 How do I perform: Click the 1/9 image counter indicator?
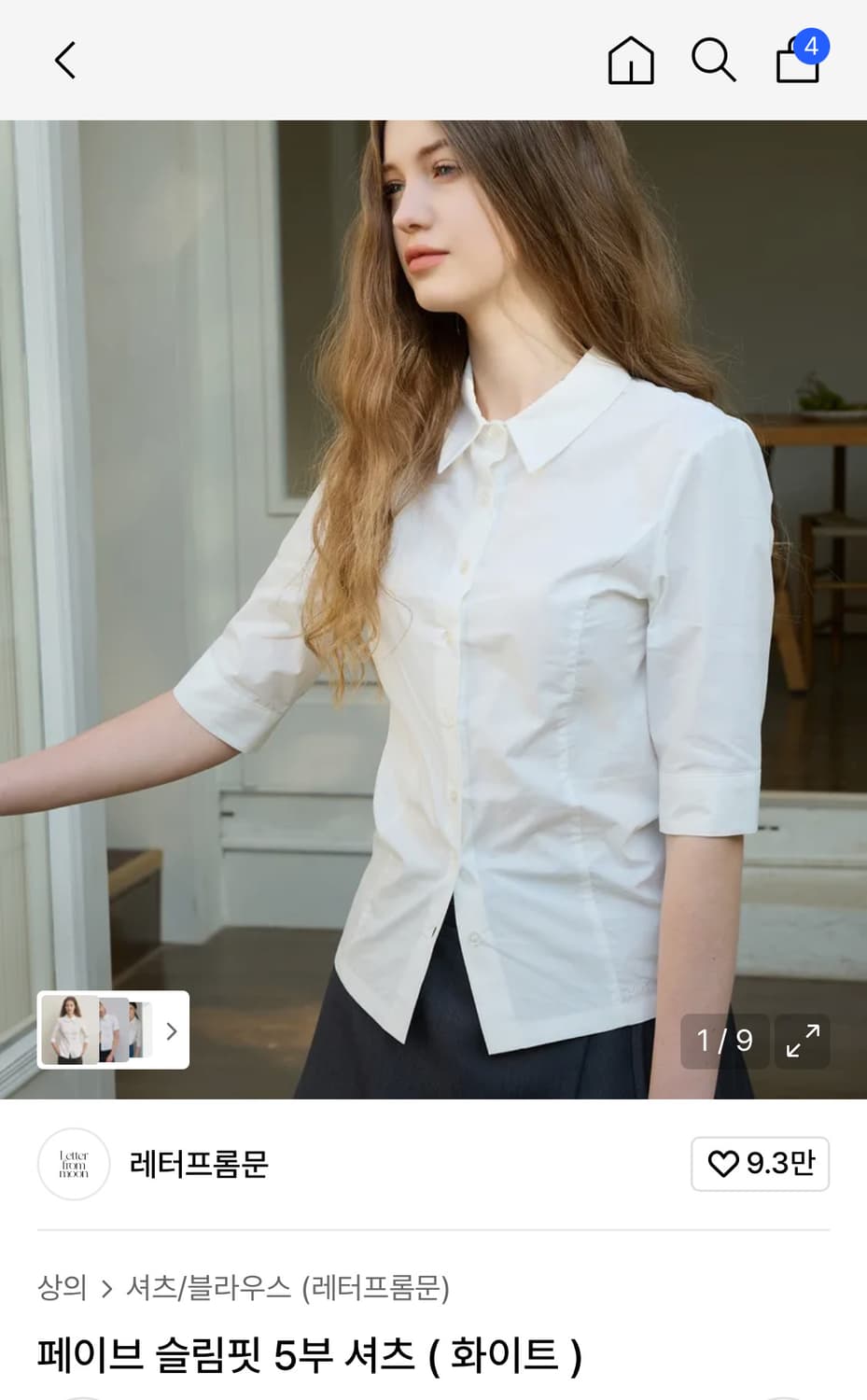(x=725, y=1042)
